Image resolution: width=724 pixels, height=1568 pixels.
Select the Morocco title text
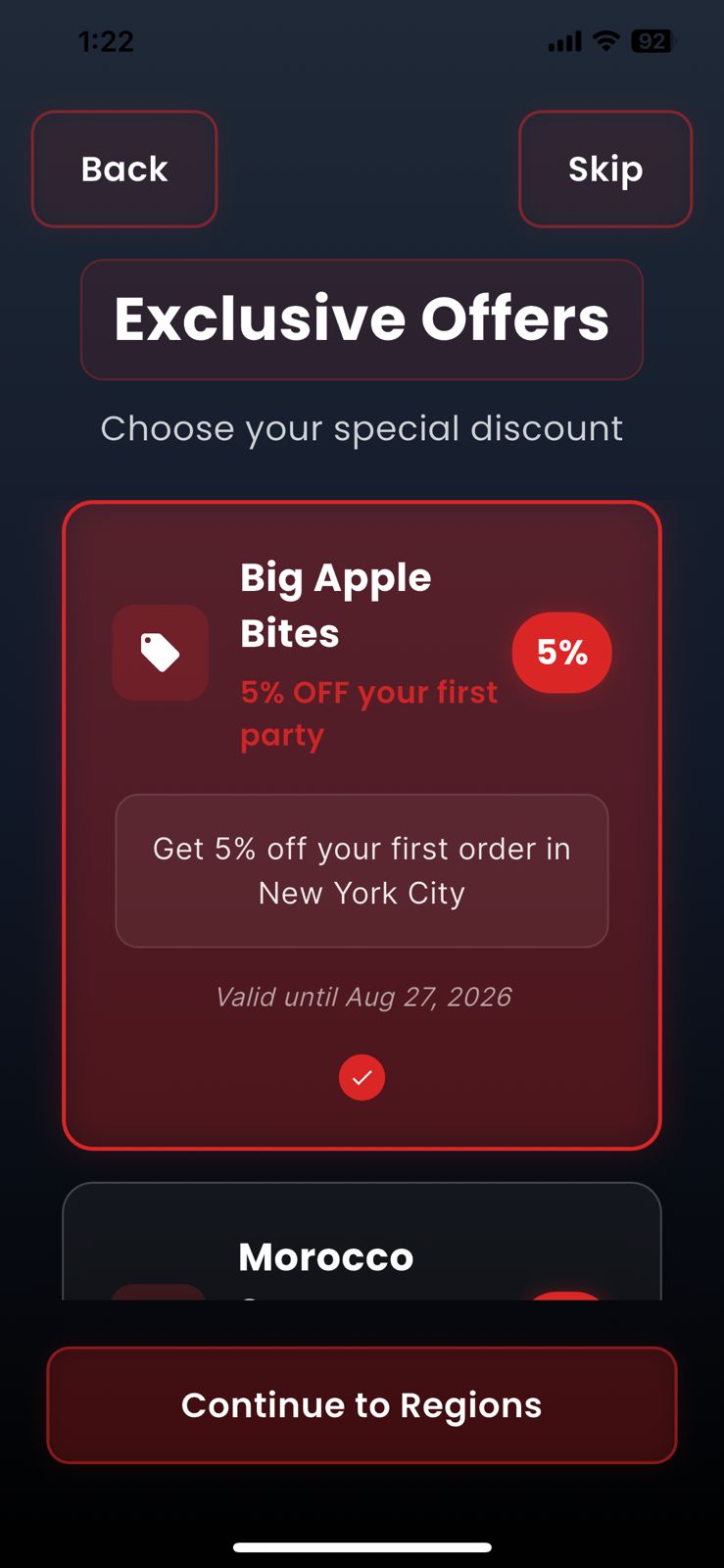[326, 1255]
